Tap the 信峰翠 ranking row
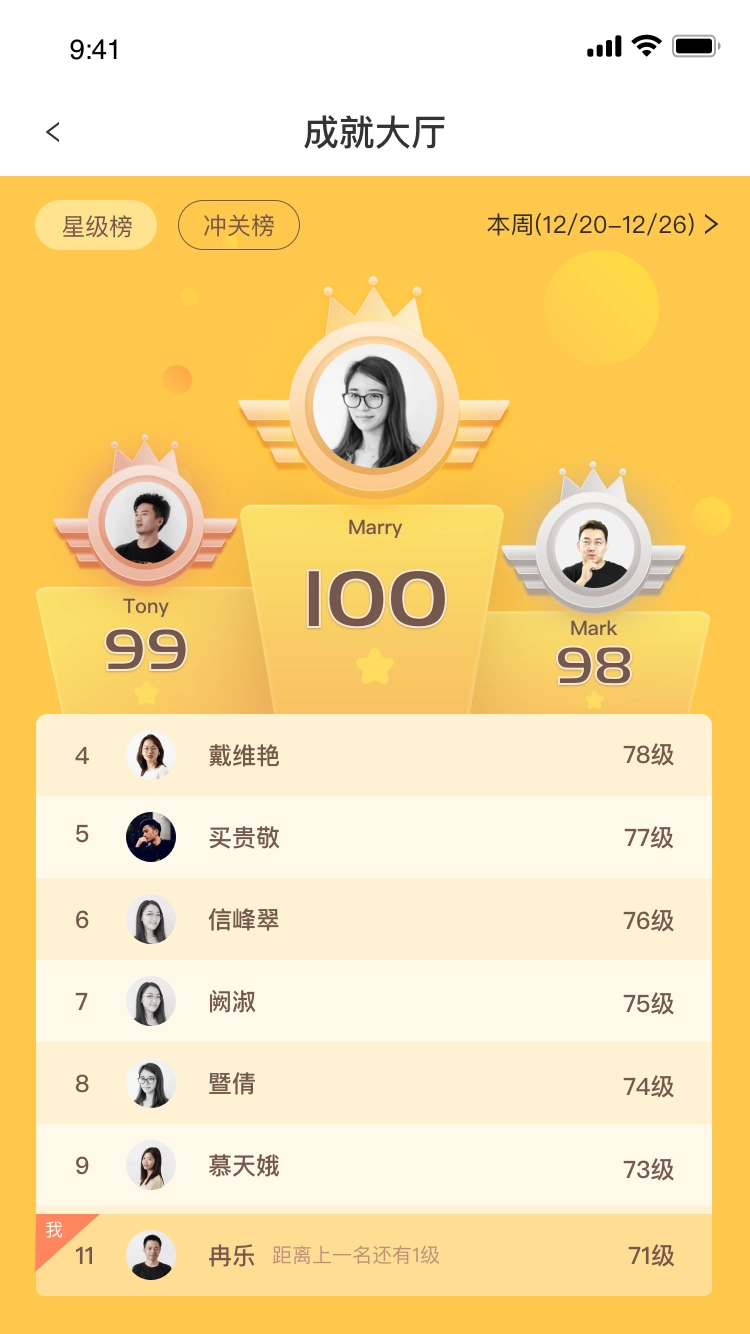The height and width of the screenshot is (1334, 750). click(374, 919)
